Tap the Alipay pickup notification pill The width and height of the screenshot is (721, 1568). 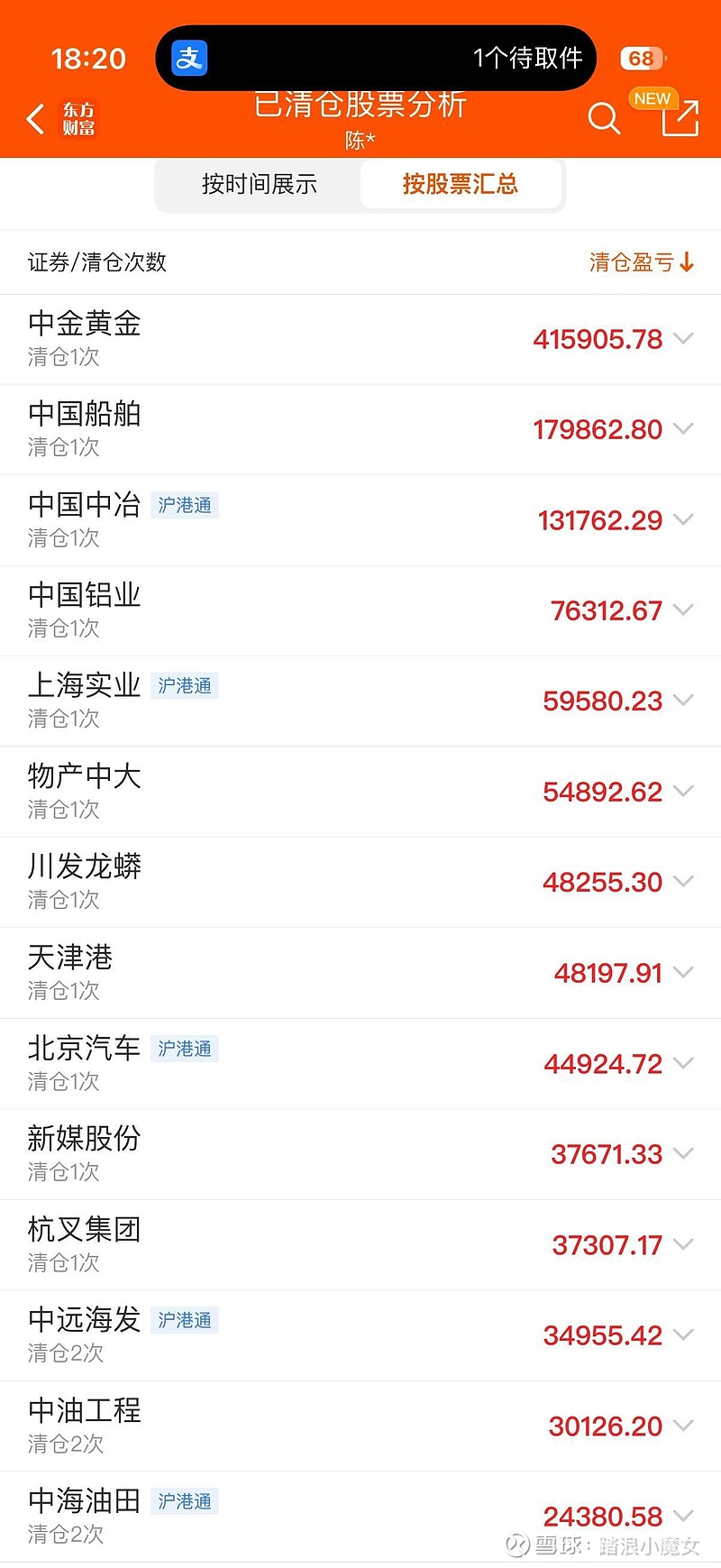point(376,59)
